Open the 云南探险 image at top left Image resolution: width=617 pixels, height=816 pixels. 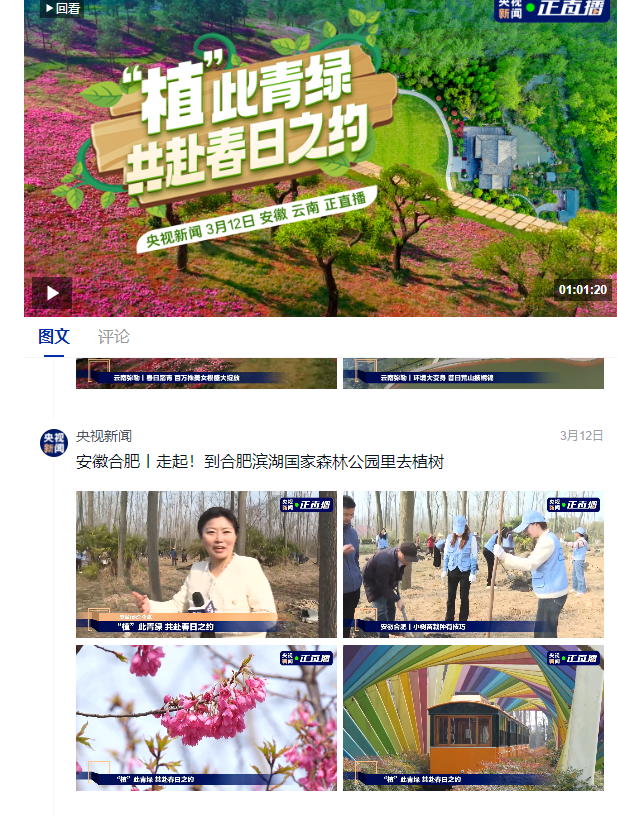(206, 374)
